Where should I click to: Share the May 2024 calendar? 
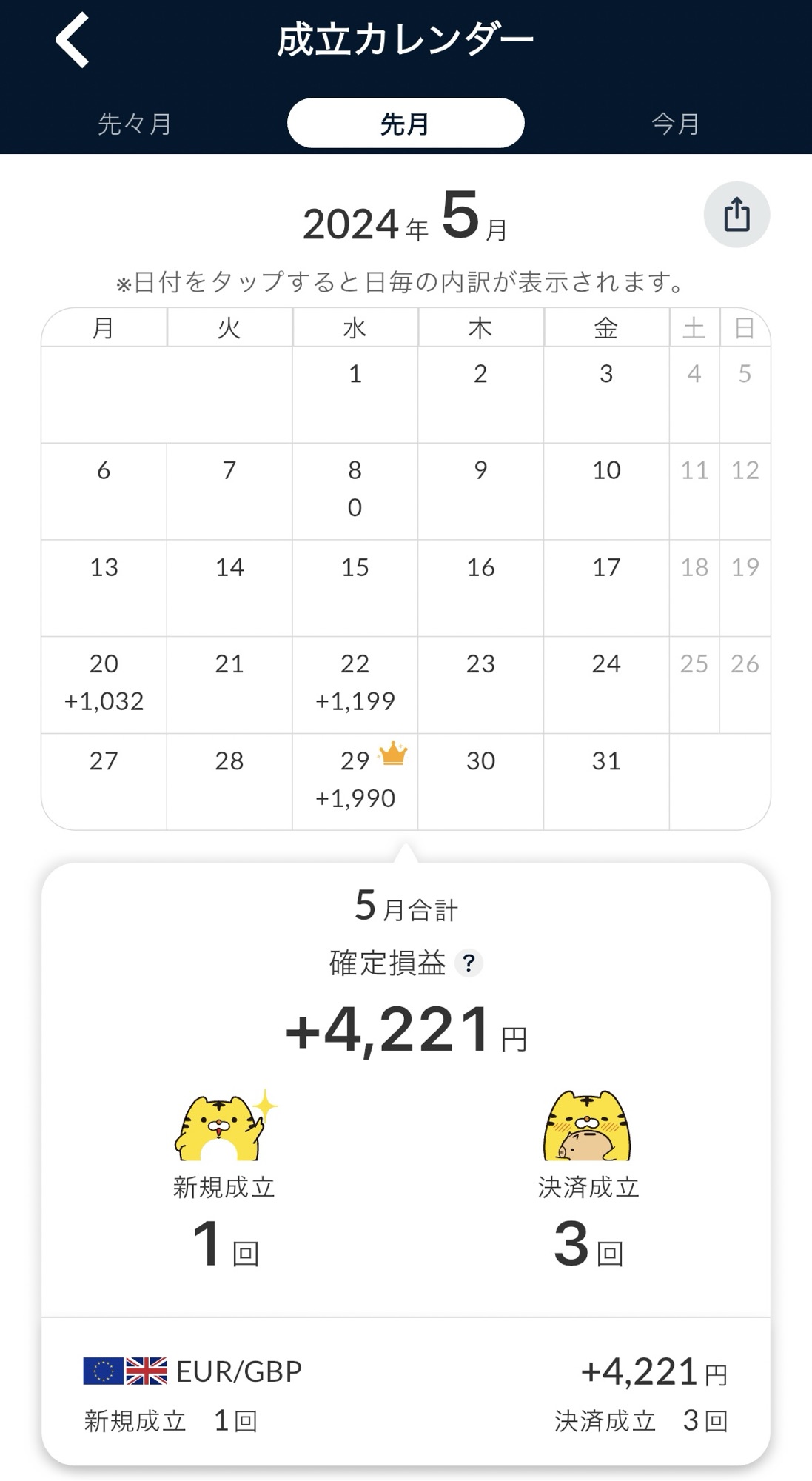coord(736,215)
